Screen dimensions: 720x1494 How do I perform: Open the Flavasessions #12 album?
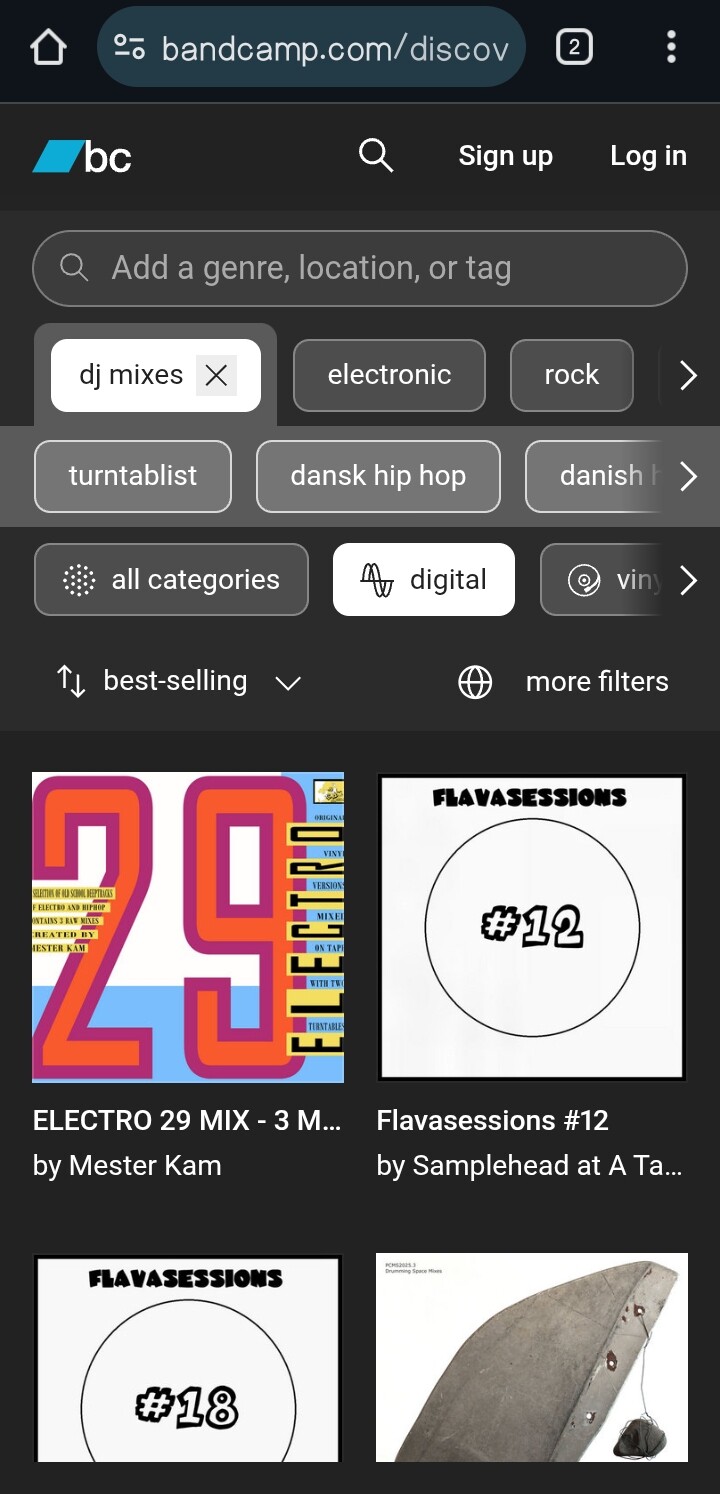pyautogui.click(x=532, y=927)
